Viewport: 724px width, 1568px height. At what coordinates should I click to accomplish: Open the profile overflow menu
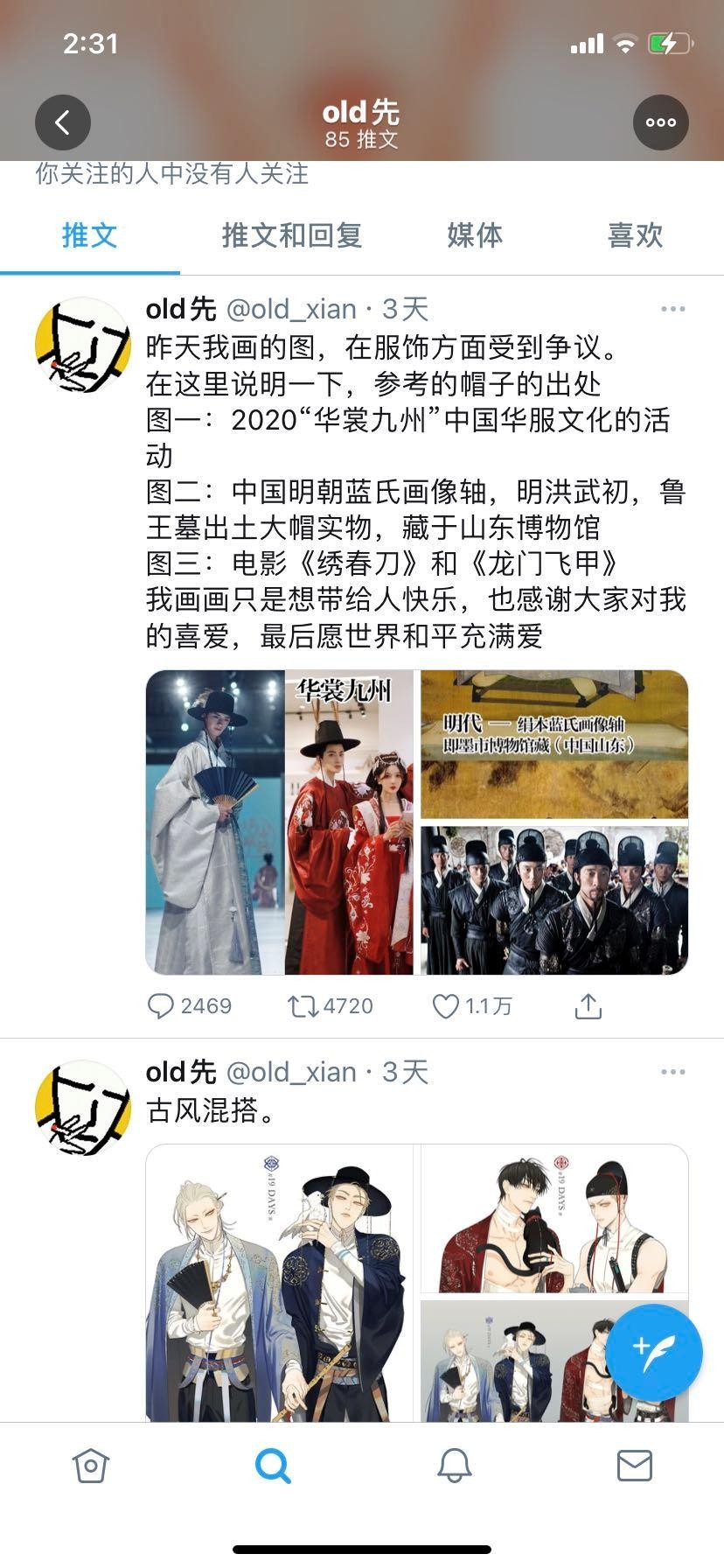pos(660,122)
